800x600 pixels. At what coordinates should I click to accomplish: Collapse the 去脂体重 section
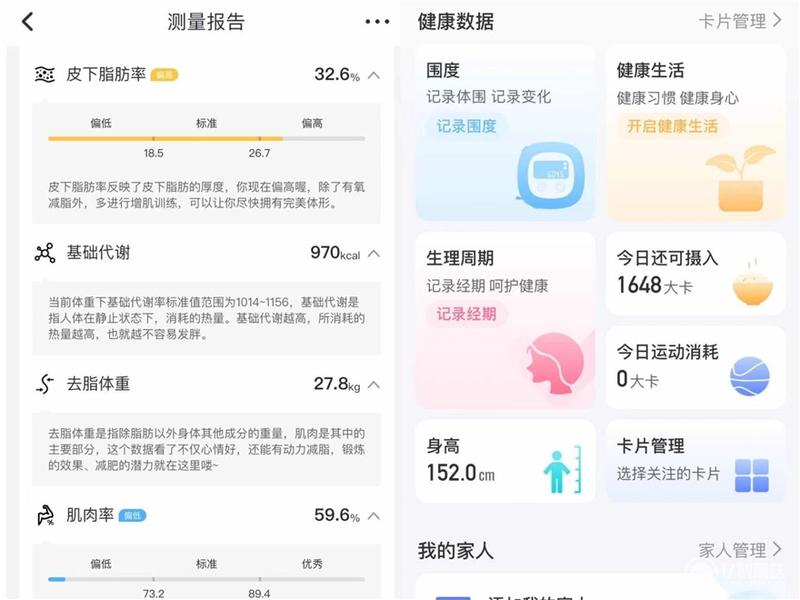pos(374,384)
